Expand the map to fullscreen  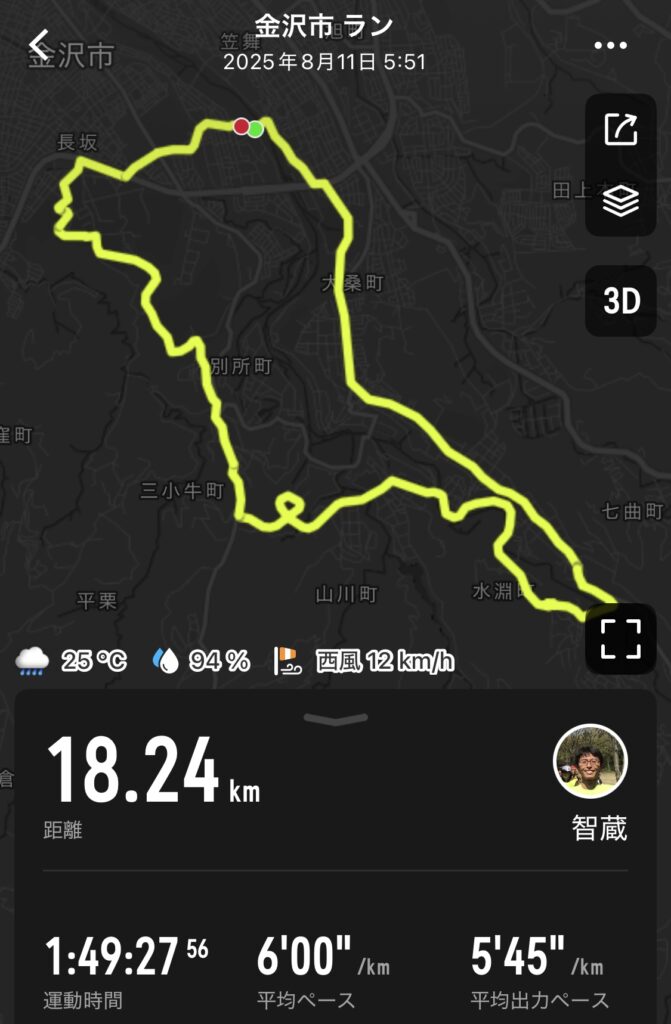point(620,639)
